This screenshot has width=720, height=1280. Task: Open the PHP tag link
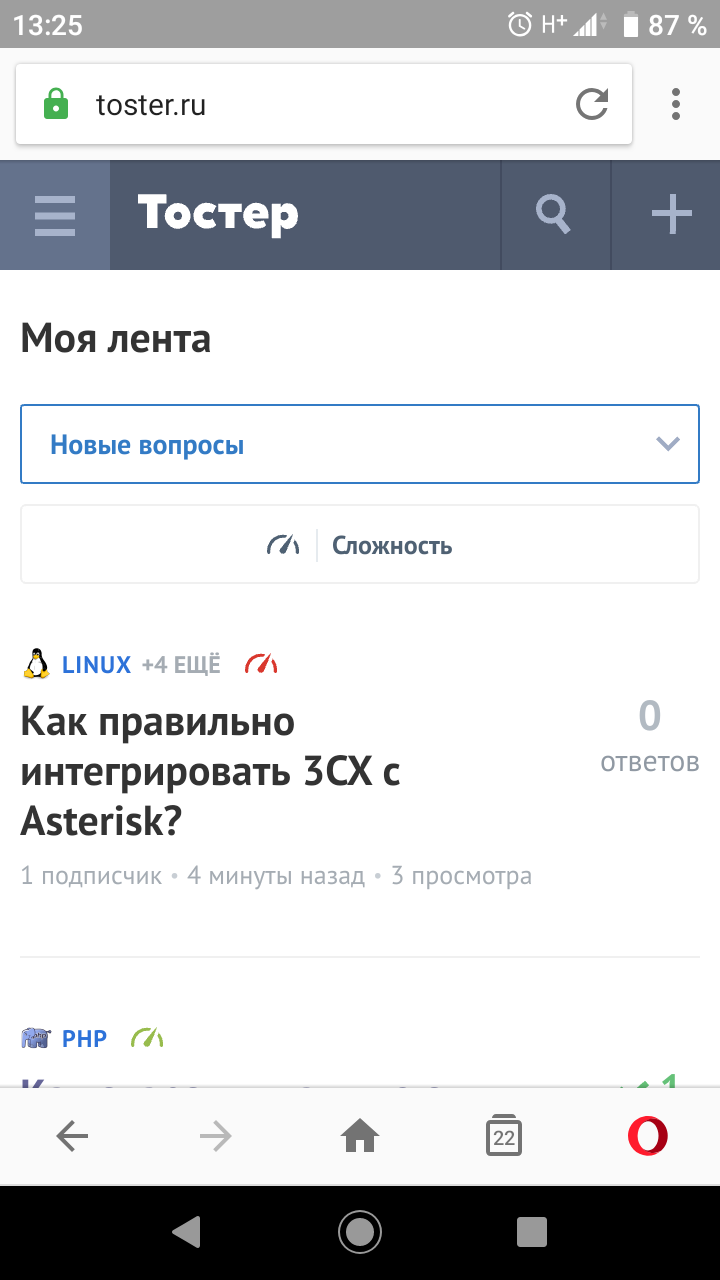click(84, 1039)
